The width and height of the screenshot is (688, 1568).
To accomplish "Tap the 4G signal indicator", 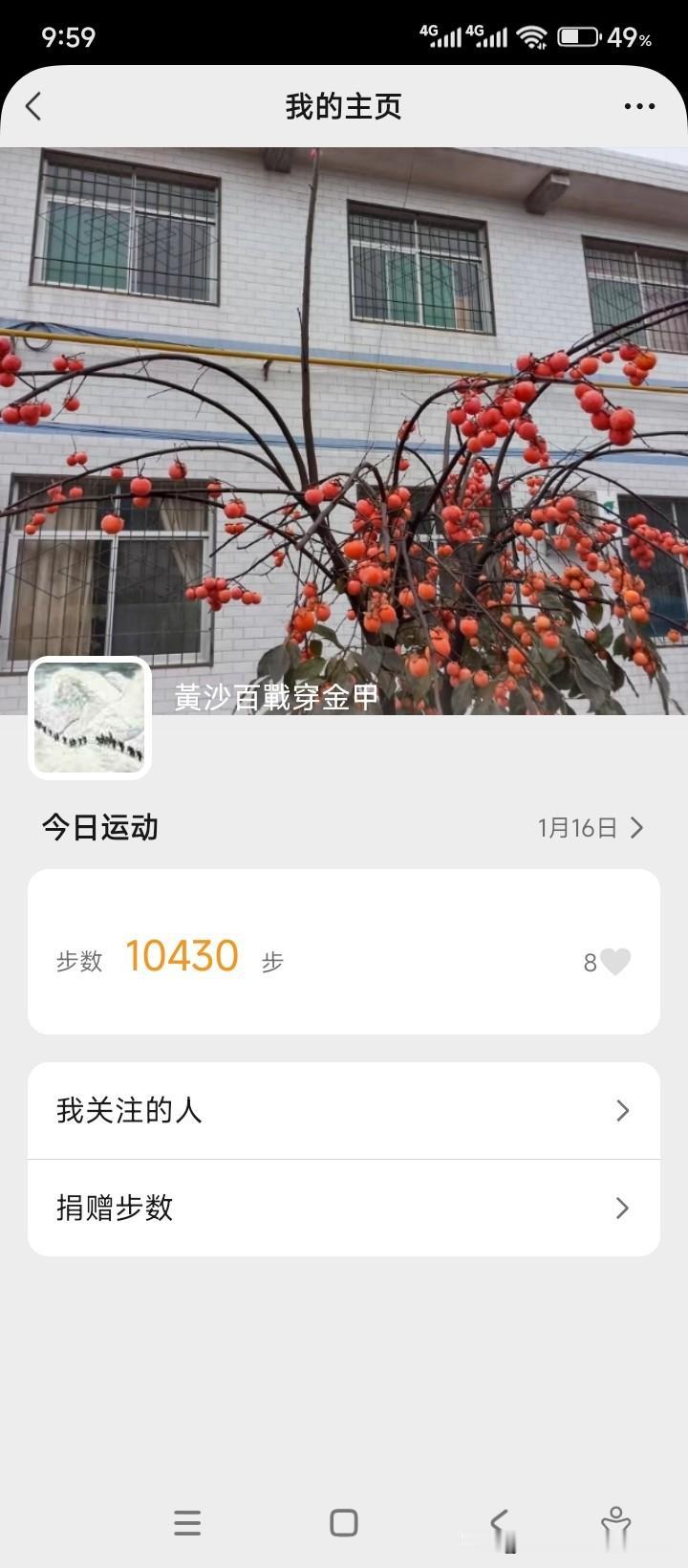I will [x=443, y=37].
